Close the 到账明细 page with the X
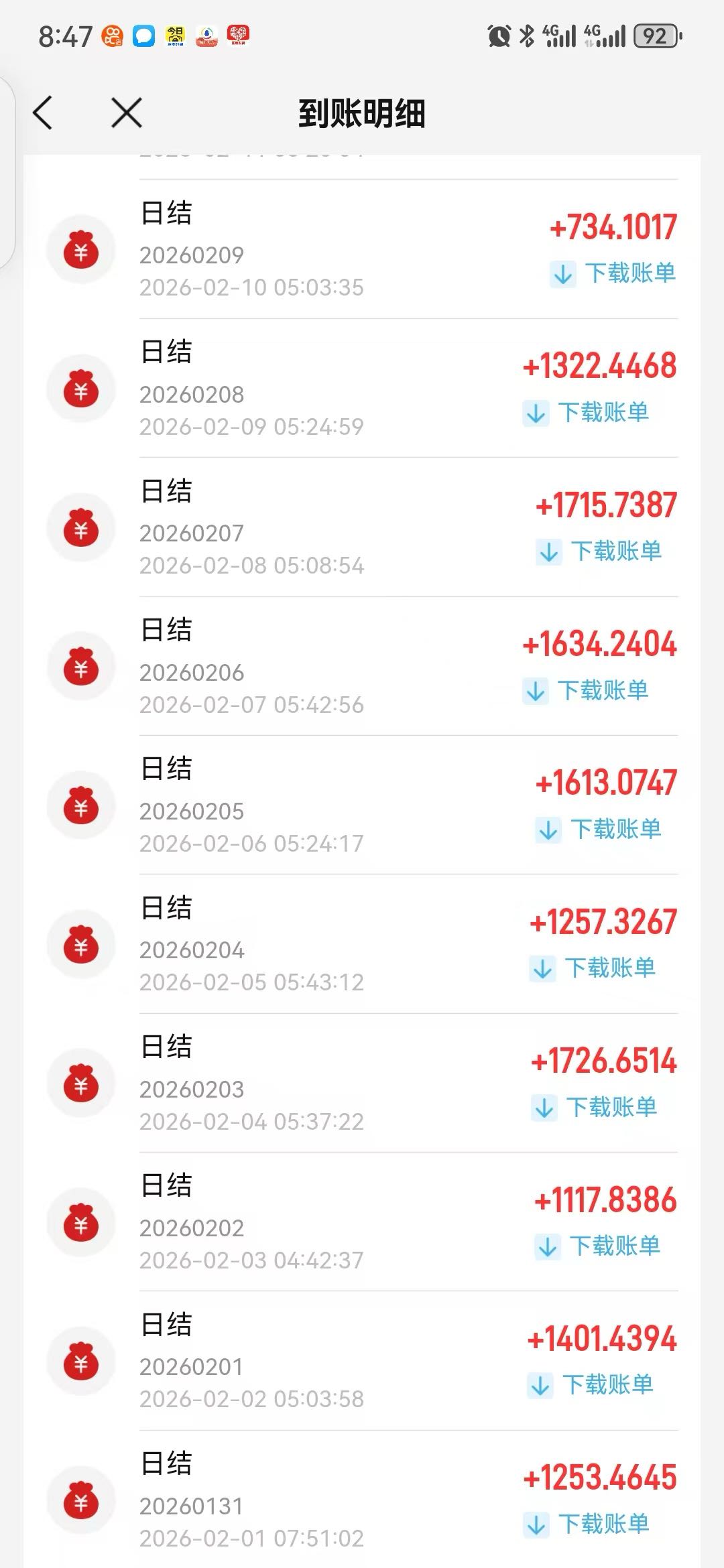Image resolution: width=724 pixels, height=1568 pixels. [x=125, y=113]
